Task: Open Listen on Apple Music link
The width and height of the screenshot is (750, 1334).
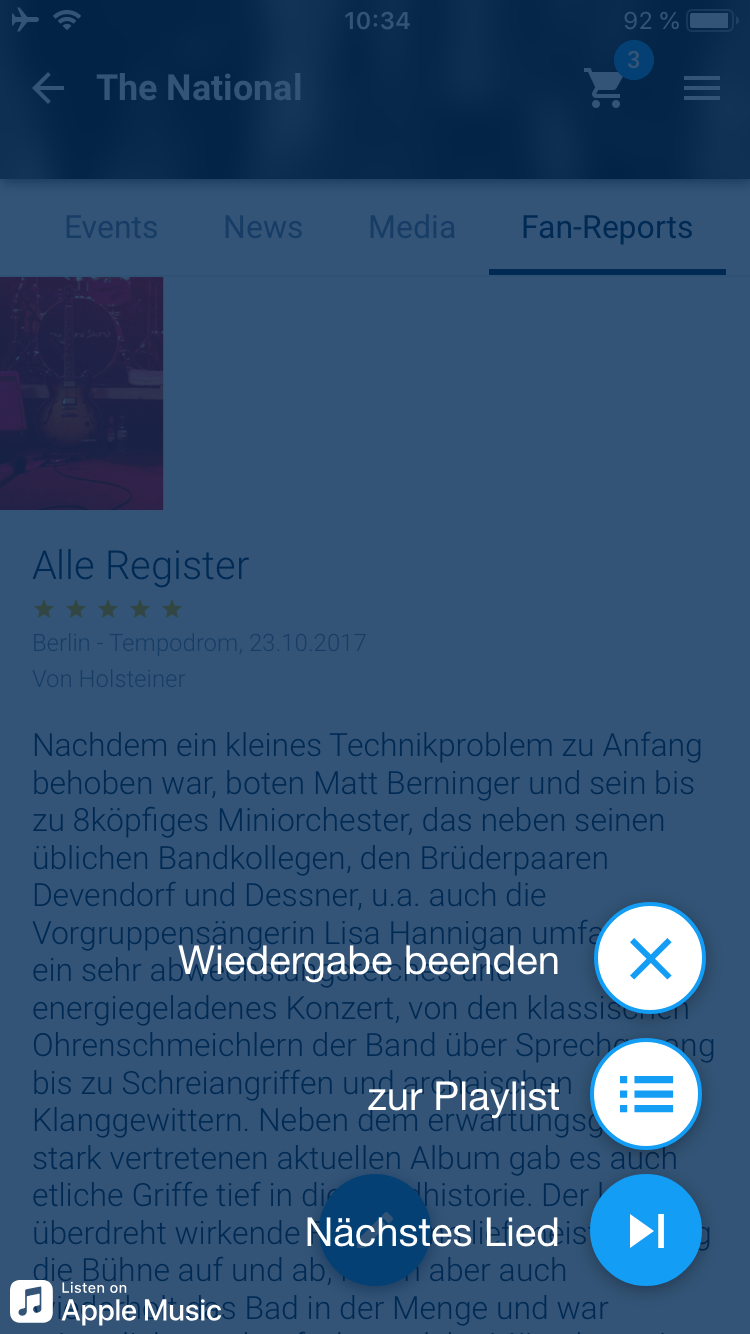Action: (118, 1302)
